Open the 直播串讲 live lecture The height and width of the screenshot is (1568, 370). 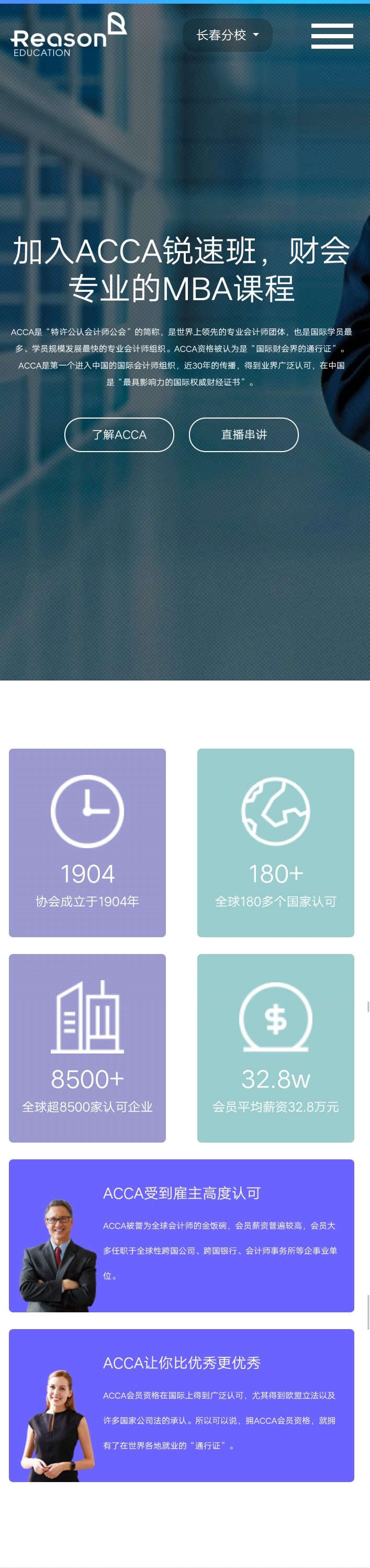click(243, 435)
